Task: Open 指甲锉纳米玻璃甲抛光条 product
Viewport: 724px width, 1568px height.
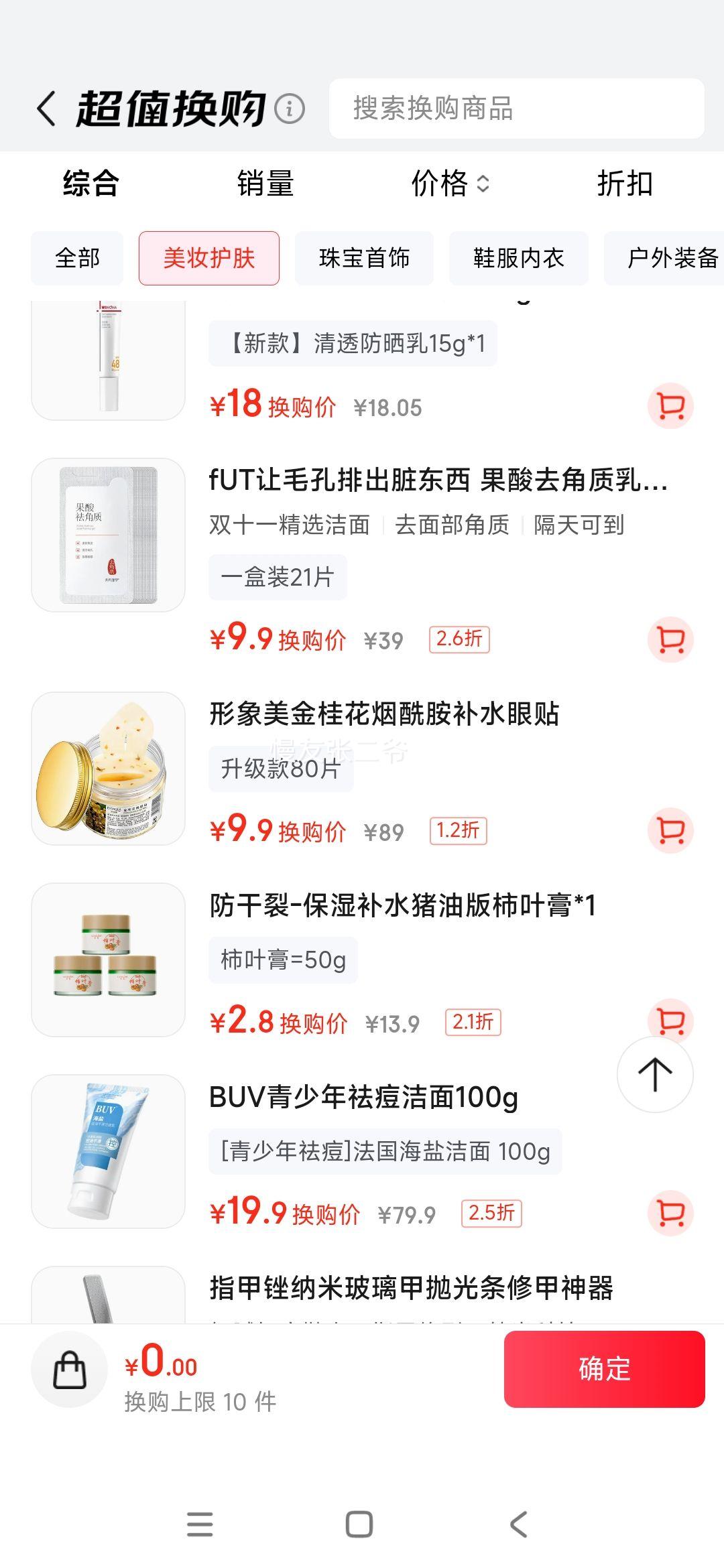Action: coord(410,1288)
